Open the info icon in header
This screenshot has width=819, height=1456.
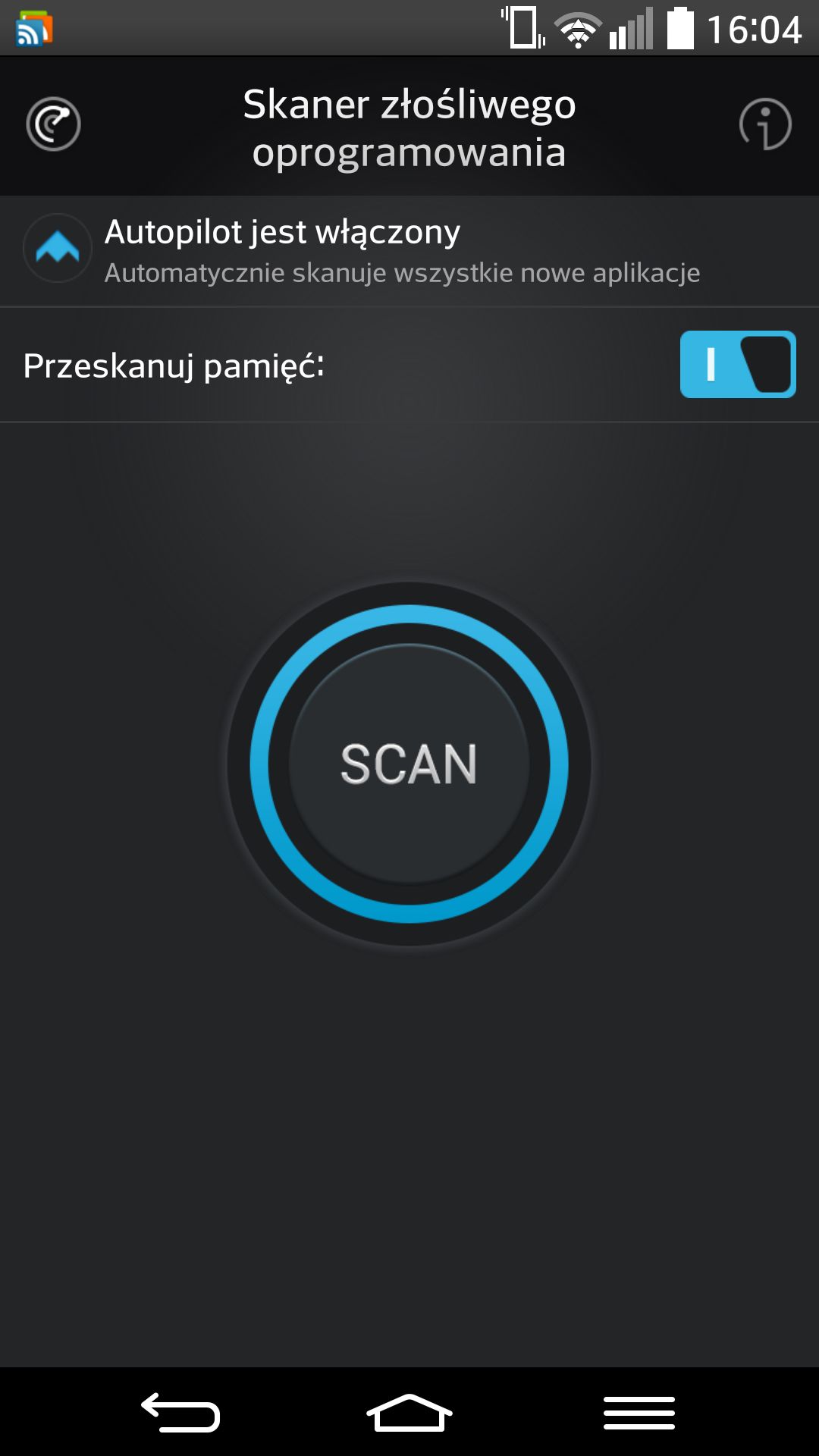click(765, 124)
